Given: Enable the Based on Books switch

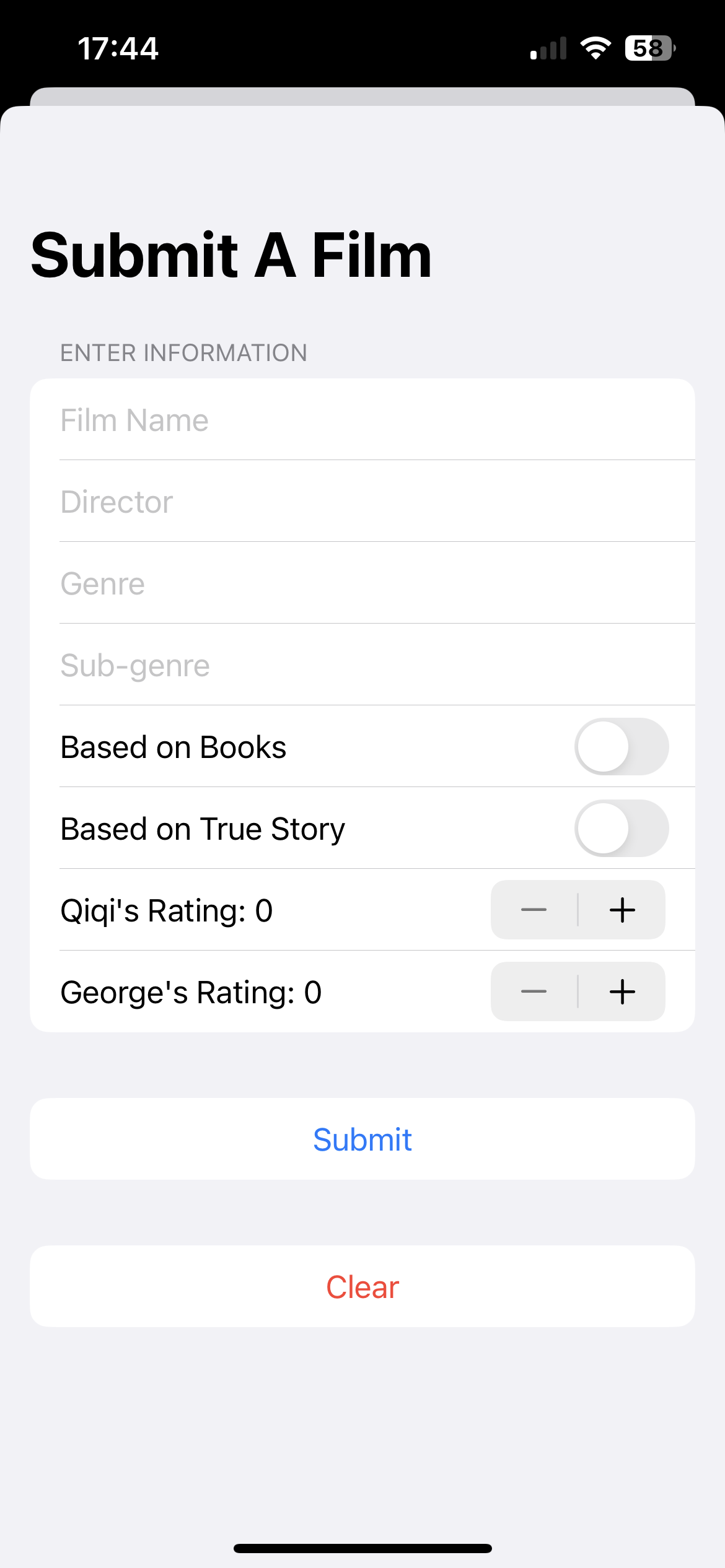Looking at the screenshot, I should 622,746.
